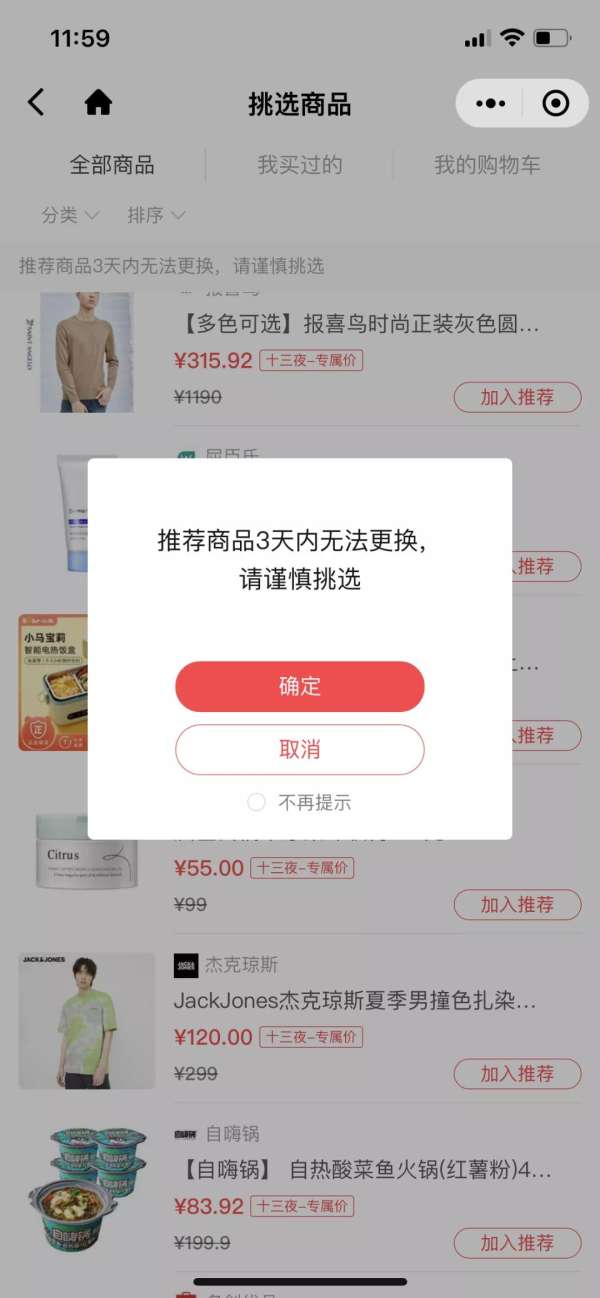Switch to 我买过的 tab
Image resolution: width=600 pixels, height=1298 pixels.
click(x=300, y=165)
